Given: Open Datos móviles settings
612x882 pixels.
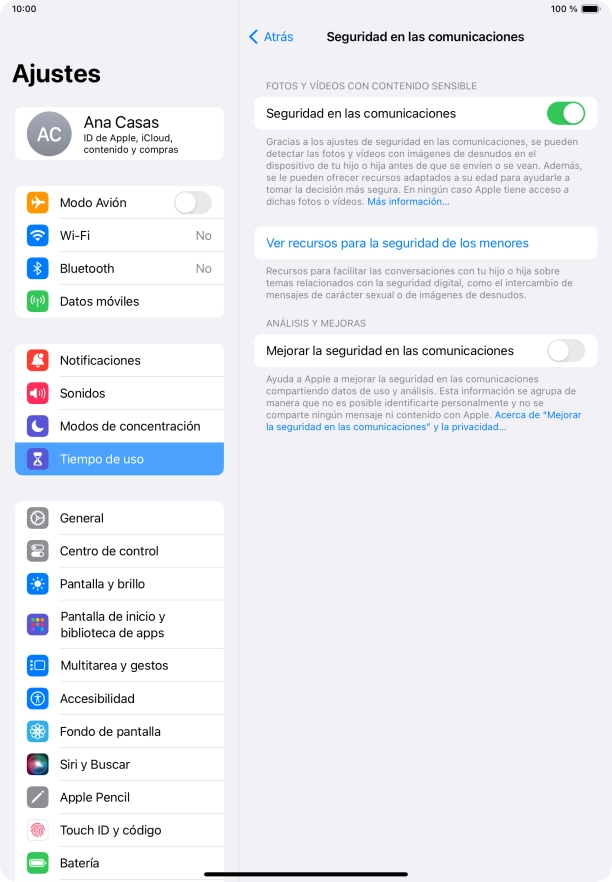Looking at the screenshot, I should 119,301.
